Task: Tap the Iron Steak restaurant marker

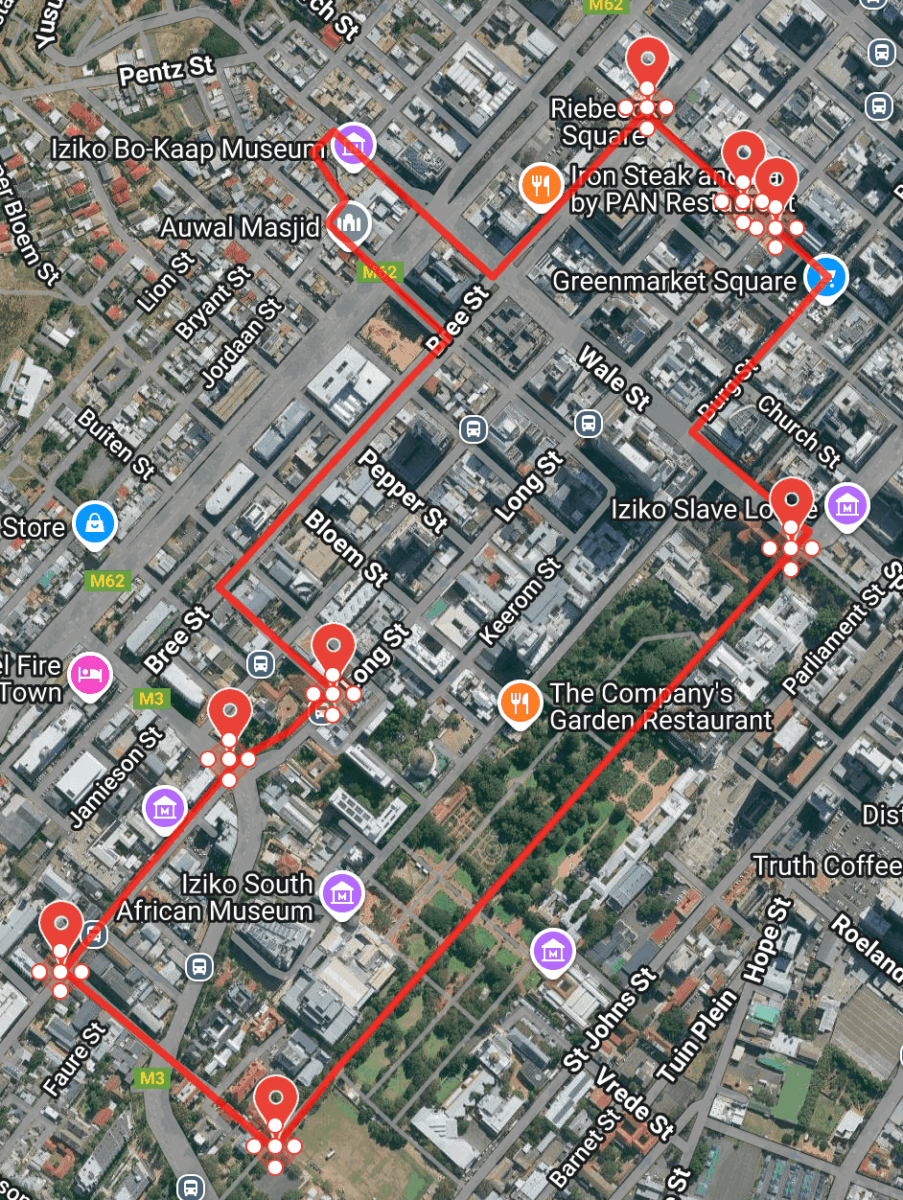Action: click(x=541, y=184)
